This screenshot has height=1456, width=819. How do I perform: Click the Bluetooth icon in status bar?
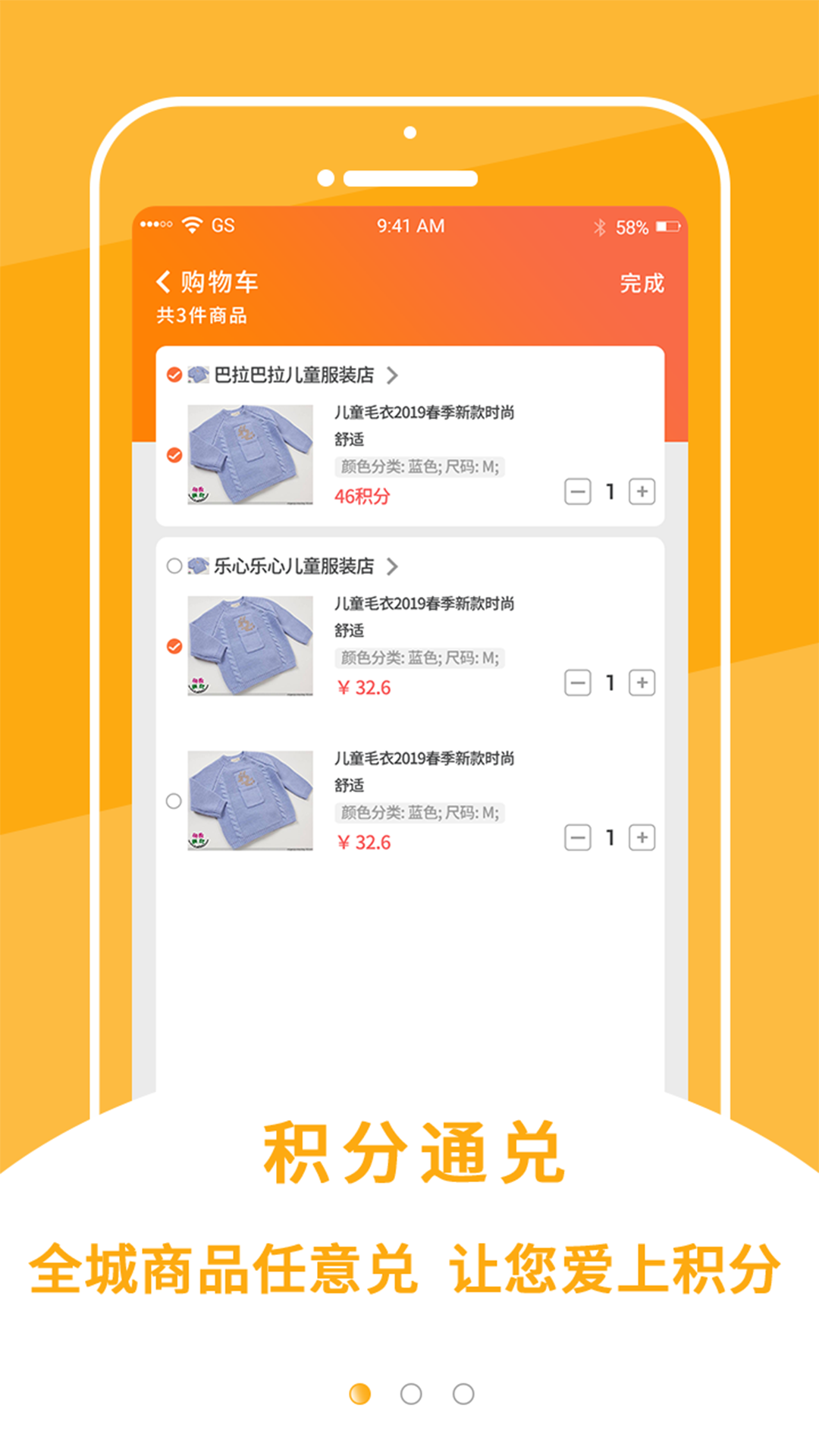(598, 225)
